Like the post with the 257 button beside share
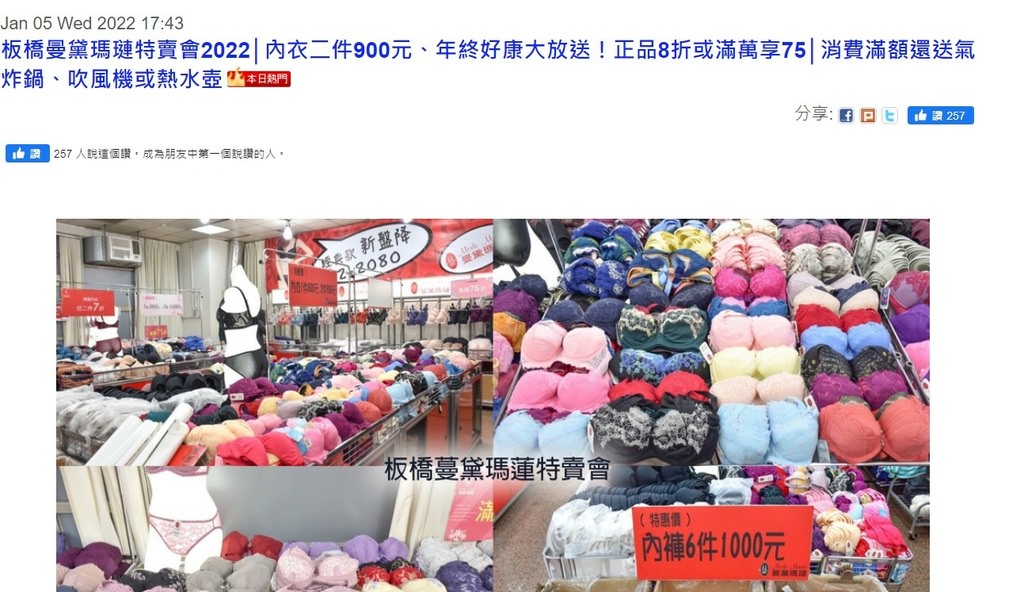Image resolution: width=1024 pixels, height=592 pixels. (x=940, y=115)
